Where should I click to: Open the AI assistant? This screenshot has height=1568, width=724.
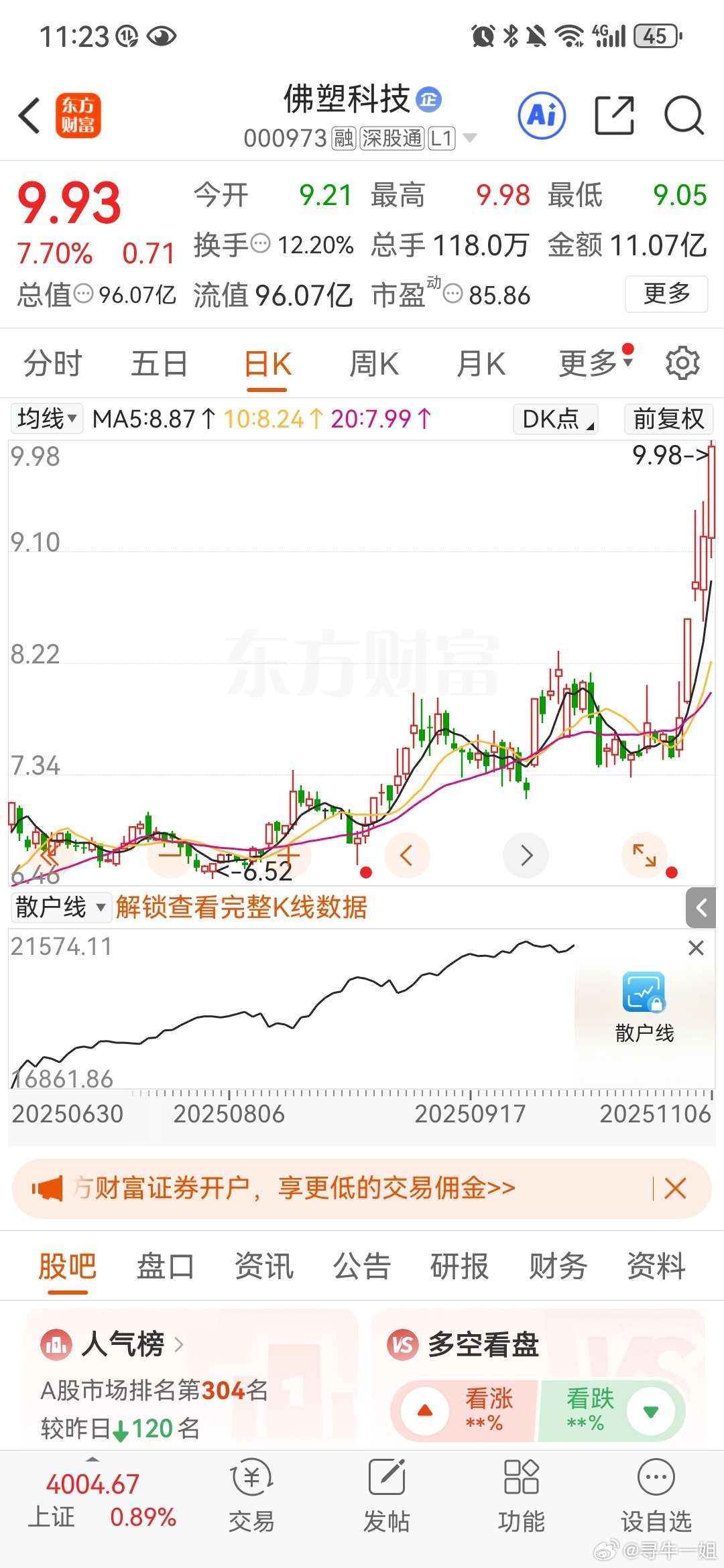tap(542, 115)
